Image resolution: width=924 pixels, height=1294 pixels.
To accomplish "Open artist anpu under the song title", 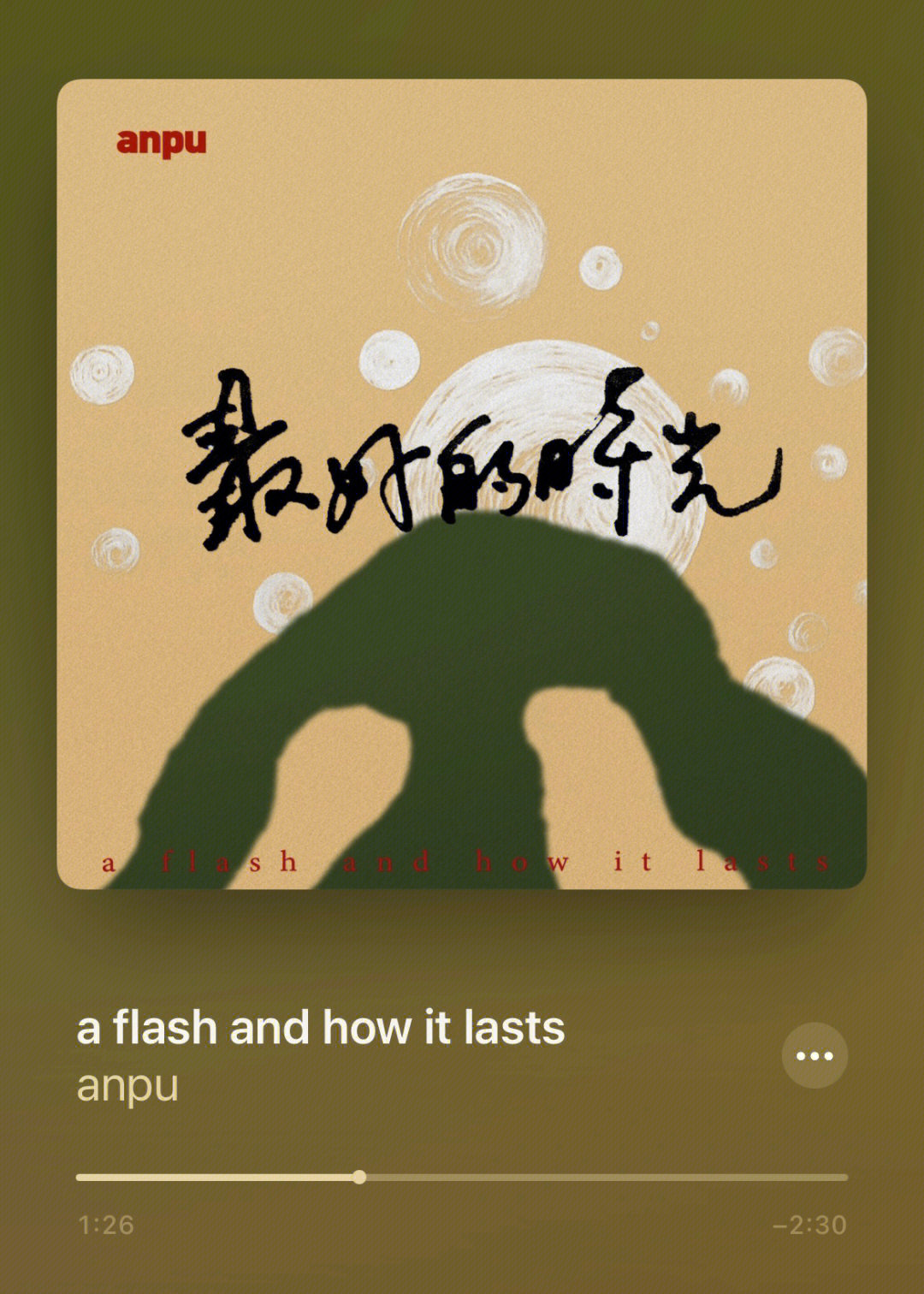I will tap(127, 1086).
